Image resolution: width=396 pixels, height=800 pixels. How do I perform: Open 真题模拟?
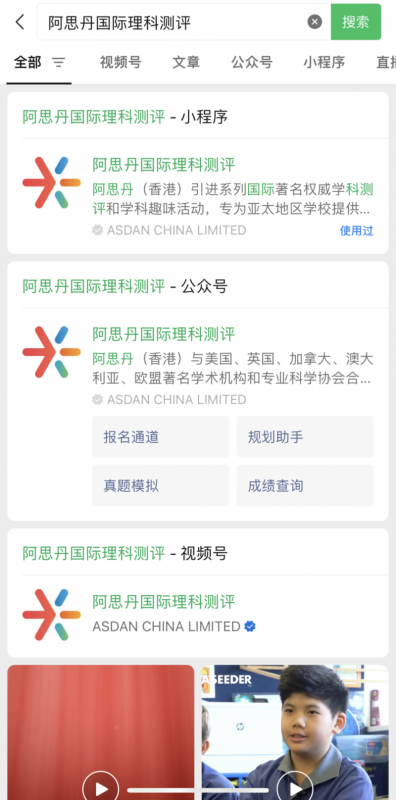(x=160, y=485)
